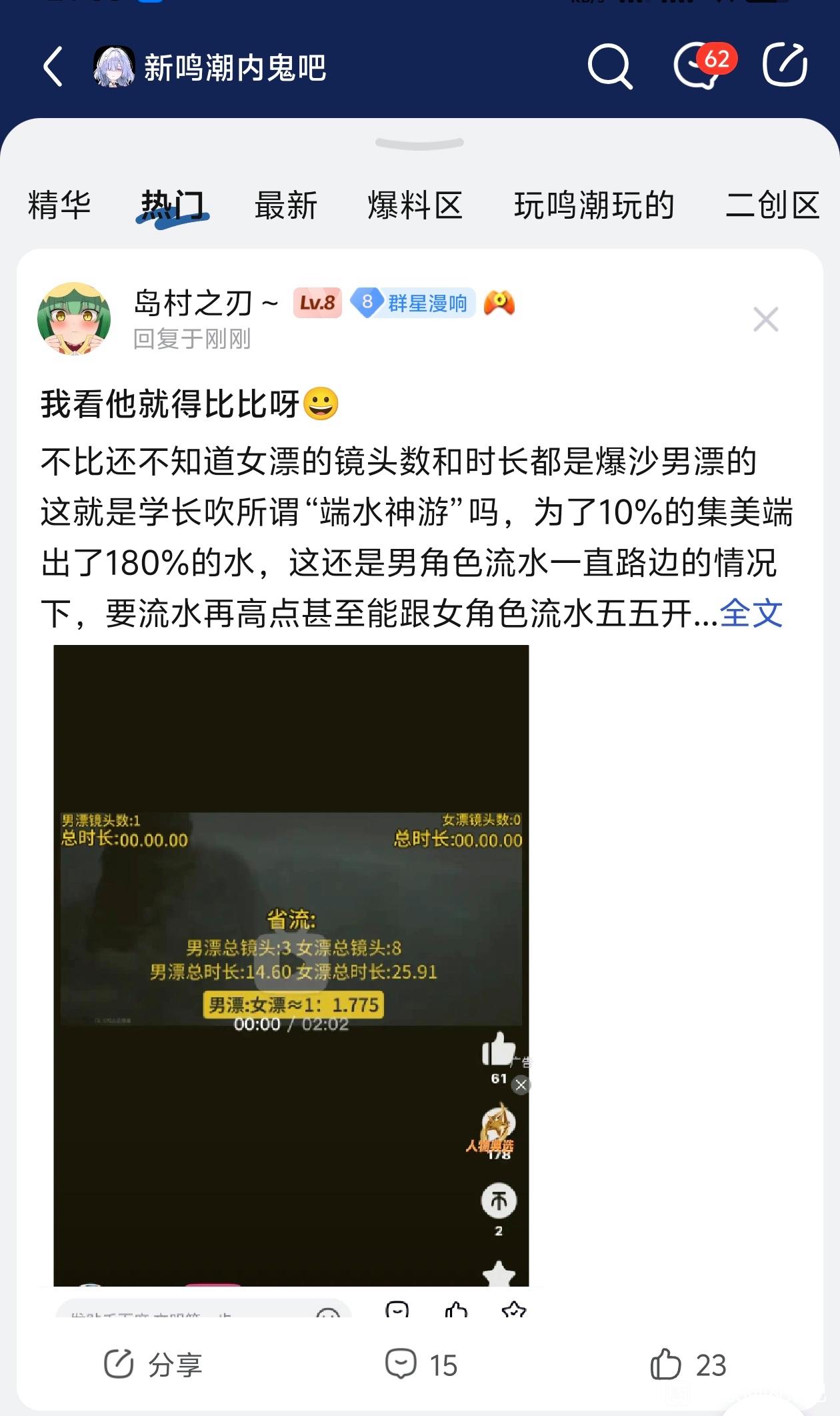Compose a new post
This screenshot has height=1416, width=840.
click(x=785, y=65)
